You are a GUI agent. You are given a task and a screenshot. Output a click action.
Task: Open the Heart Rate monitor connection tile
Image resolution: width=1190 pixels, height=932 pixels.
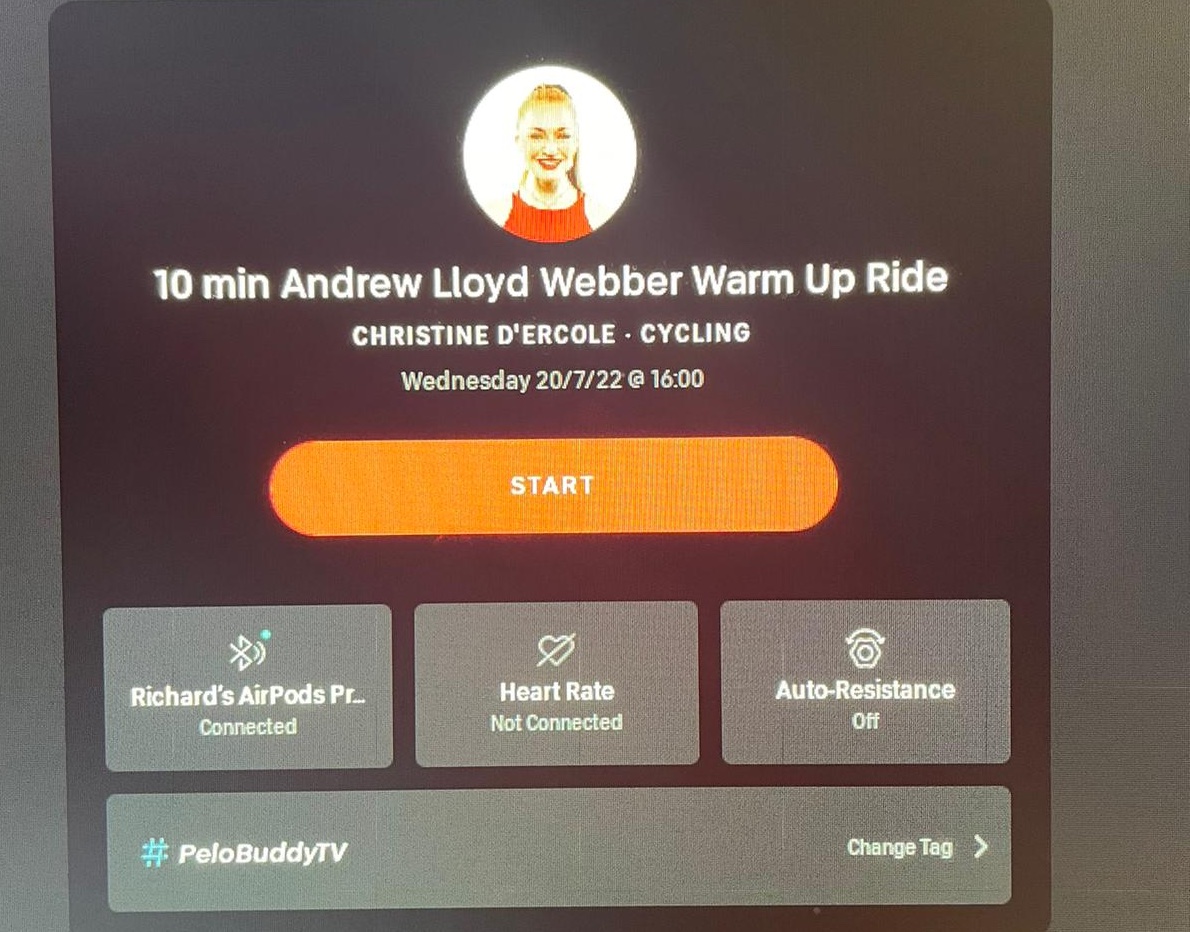click(556, 684)
